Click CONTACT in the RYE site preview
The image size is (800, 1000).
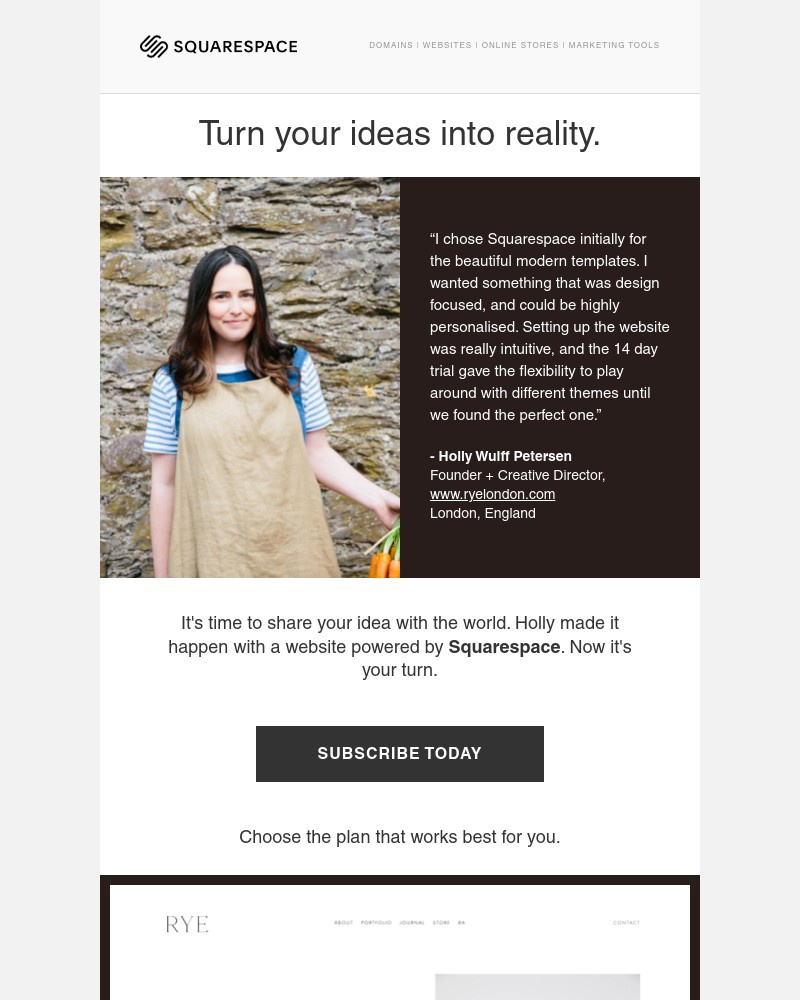coord(627,924)
